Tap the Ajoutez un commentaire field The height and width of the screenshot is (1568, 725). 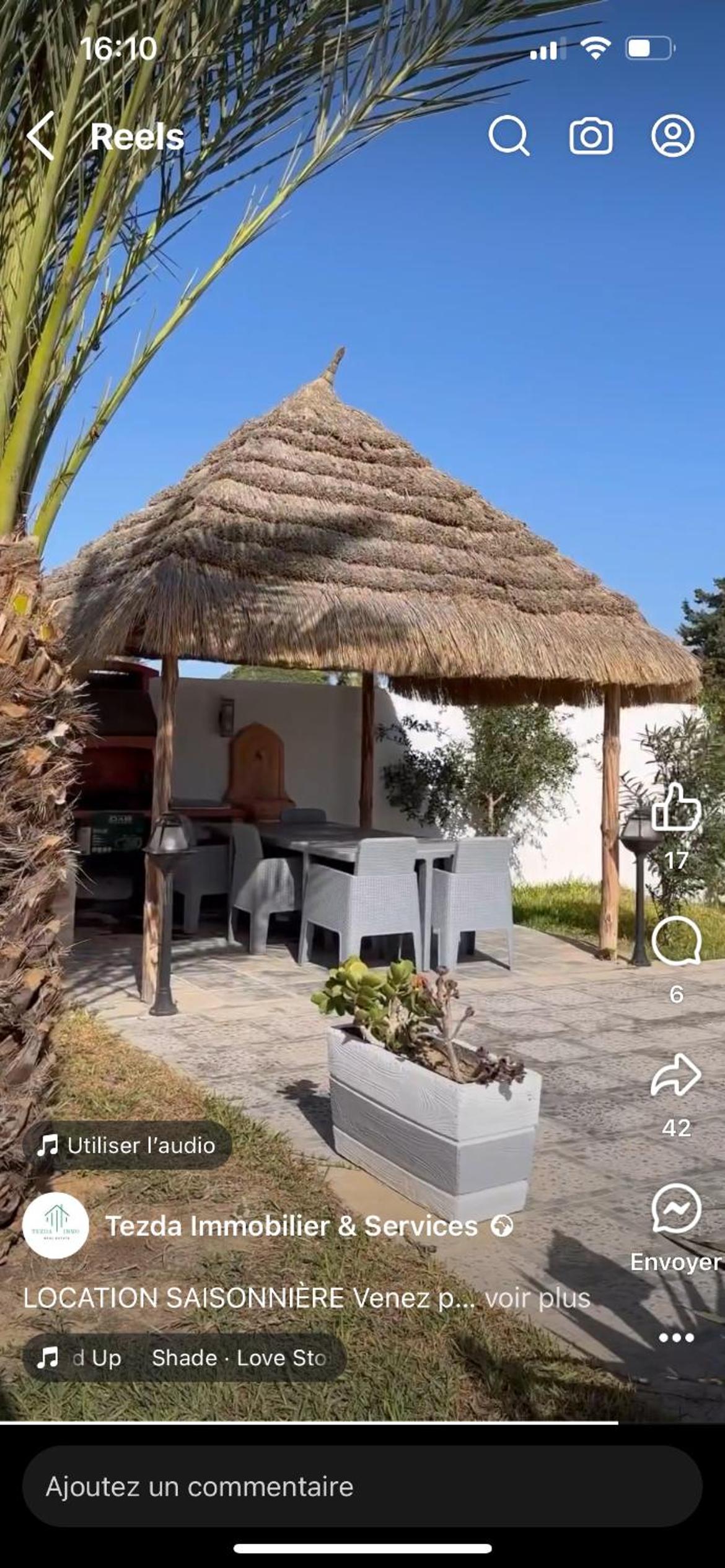pyautogui.click(x=362, y=1487)
